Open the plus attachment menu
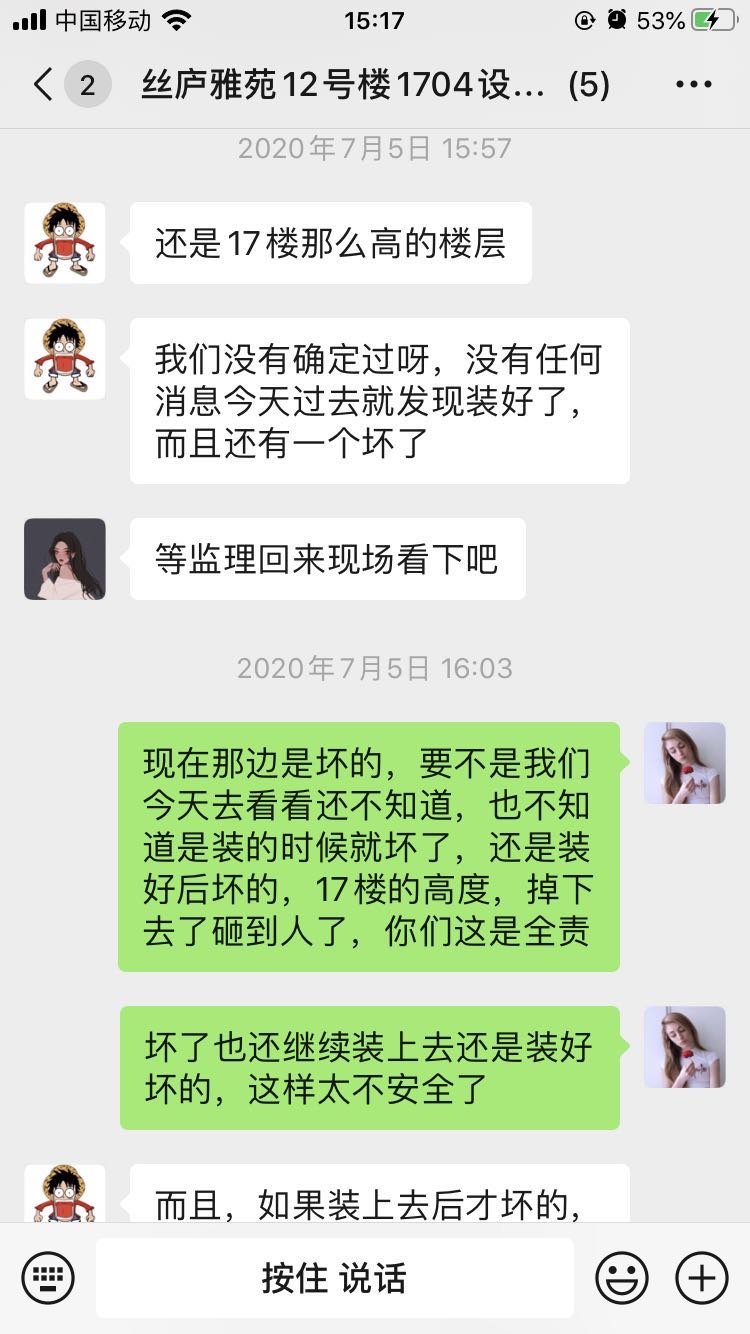 point(701,1277)
